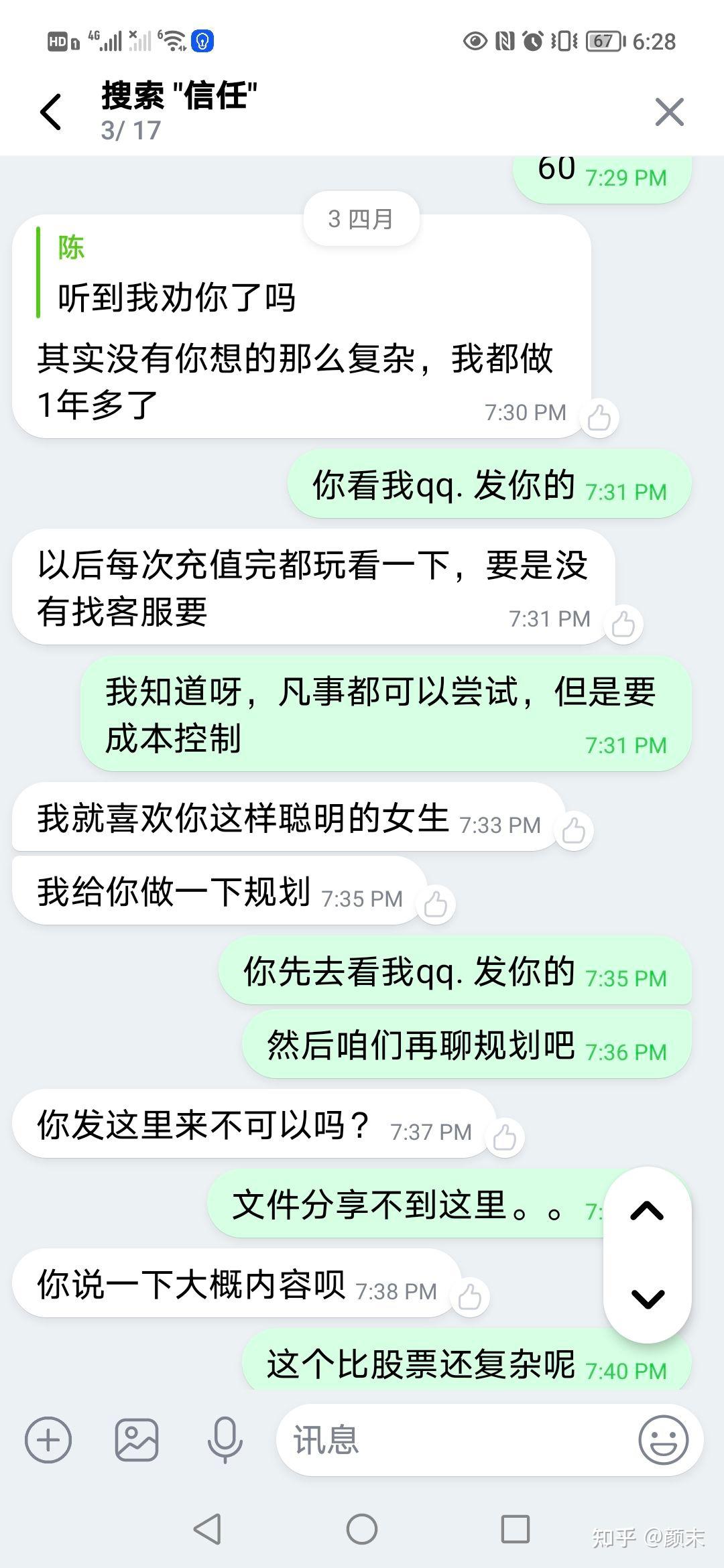Image resolution: width=724 pixels, height=1568 pixels.
Task: Open the plus attachment menu
Action: (x=48, y=1439)
